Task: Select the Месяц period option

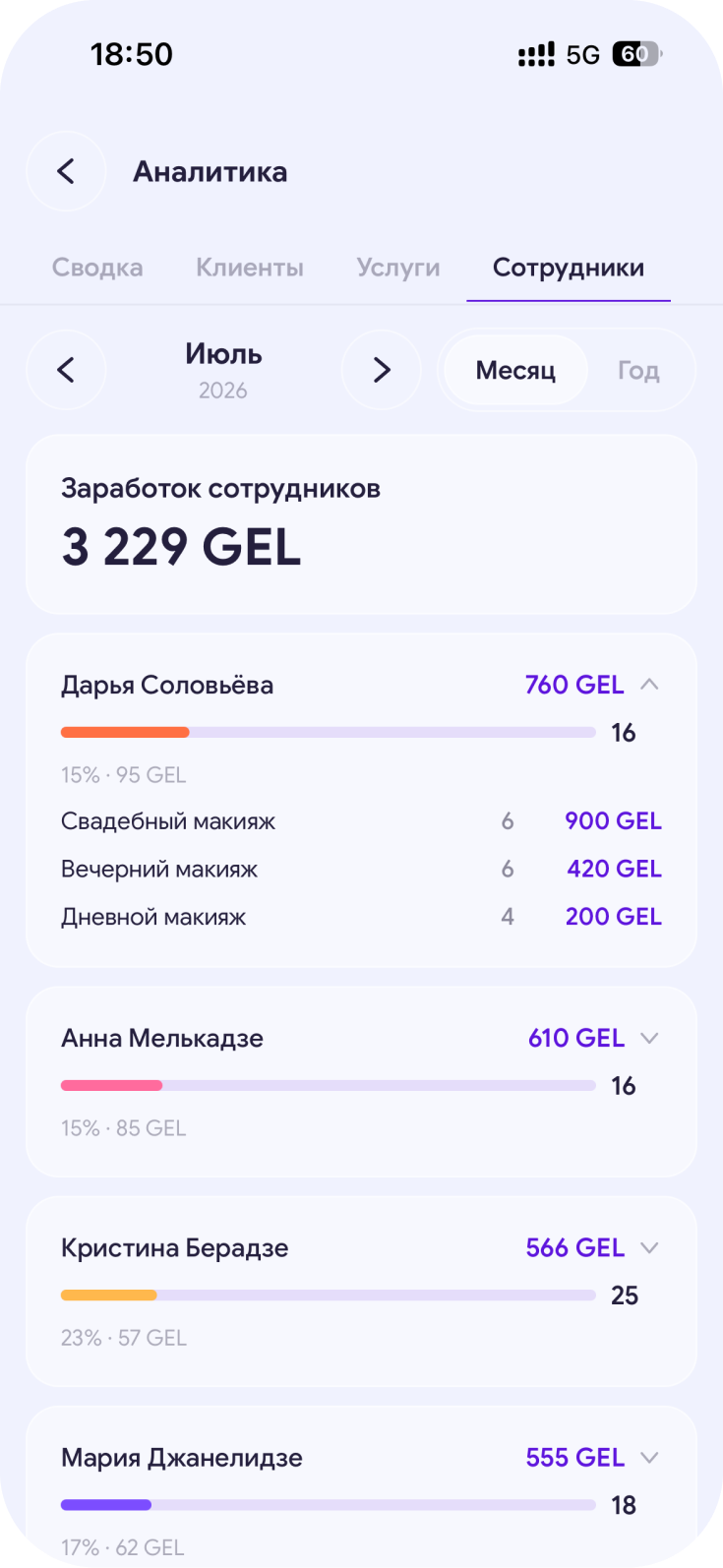Action: (515, 371)
